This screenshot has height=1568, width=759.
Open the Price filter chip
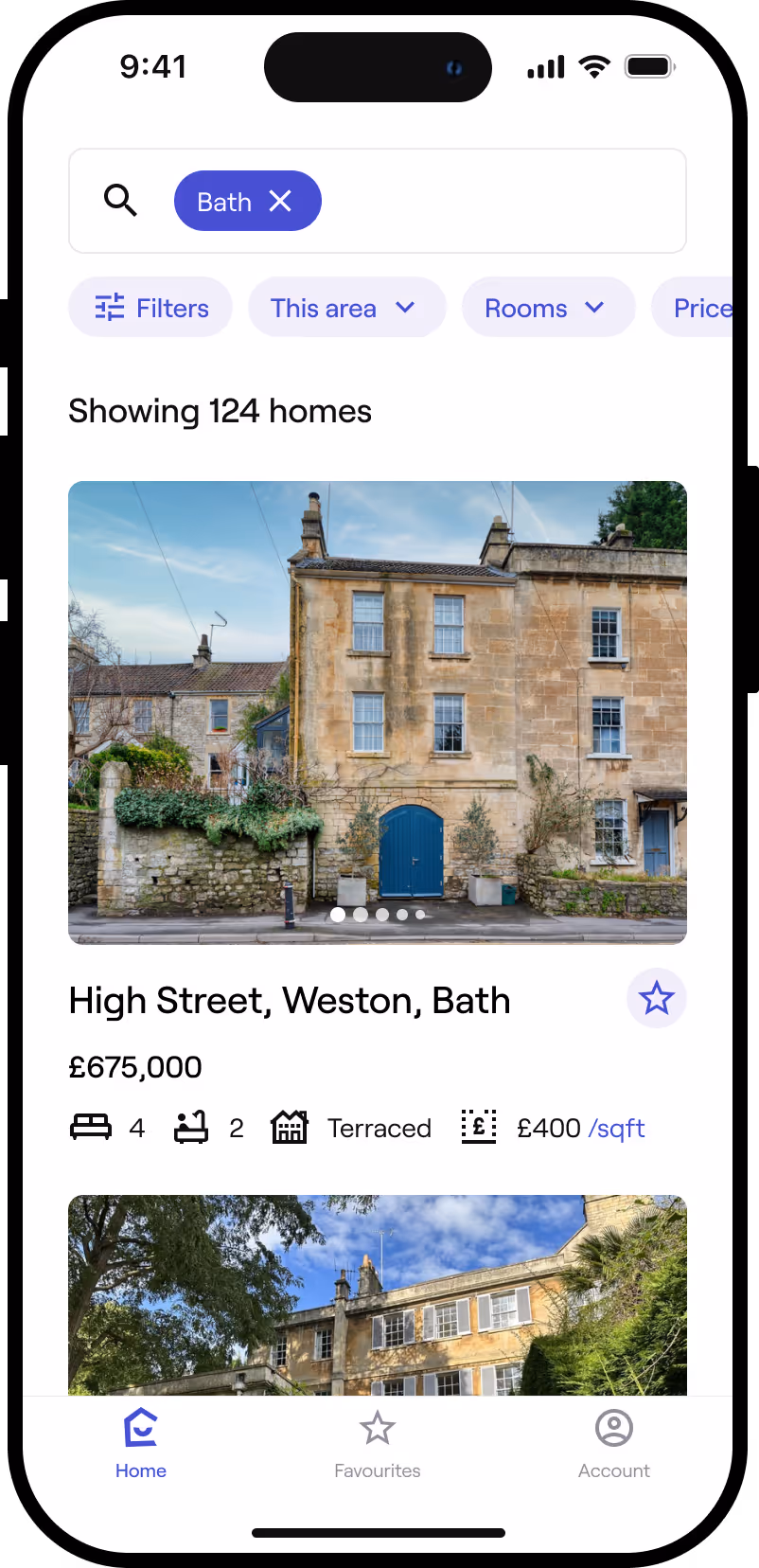pyautogui.click(x=700, y=308)
